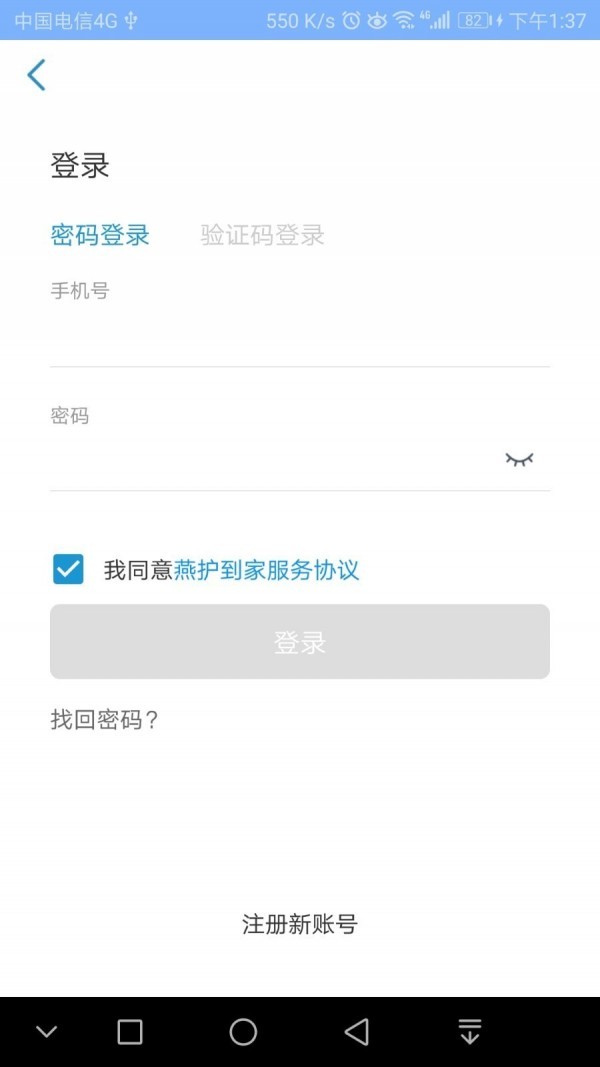Open 找回密码 to recover password

(105, 720)
